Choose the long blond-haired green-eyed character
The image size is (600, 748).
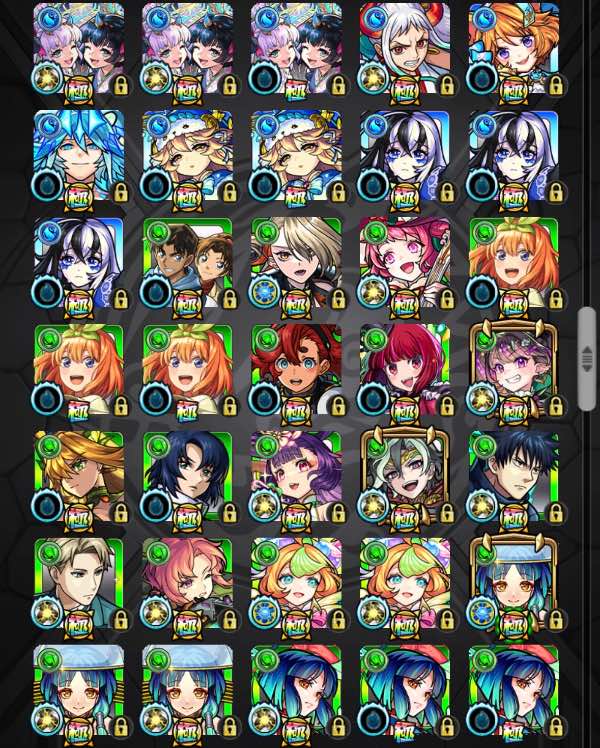(x=79, y=477)
